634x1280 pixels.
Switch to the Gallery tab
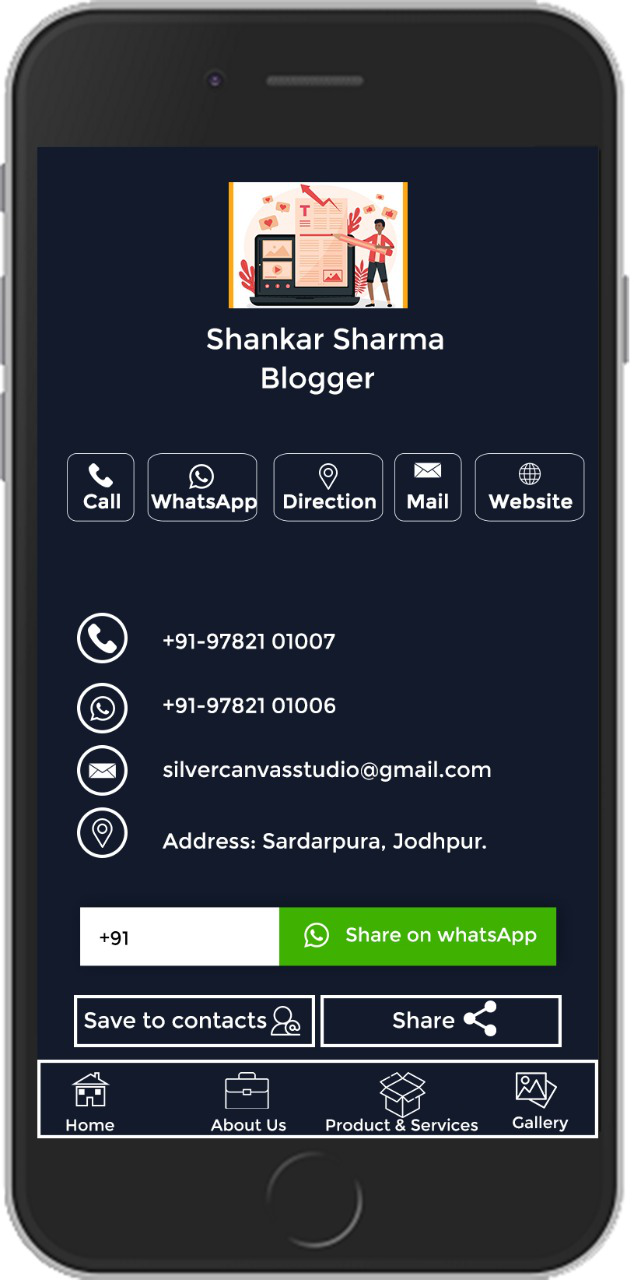coord(539,1100)
